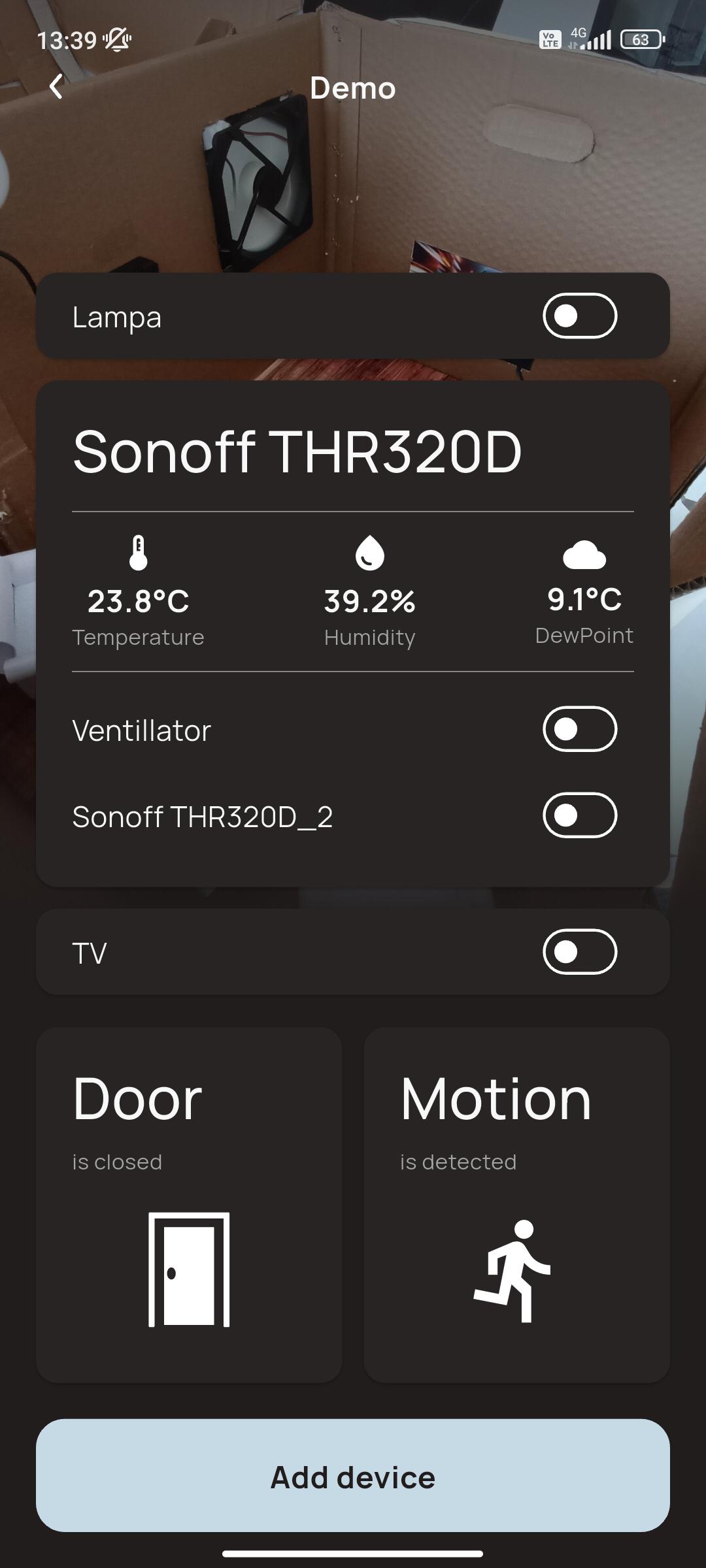The height and width of the screenshot is (1568, 706).
Task: Tap the Add device button
Action: point(353,1477)
